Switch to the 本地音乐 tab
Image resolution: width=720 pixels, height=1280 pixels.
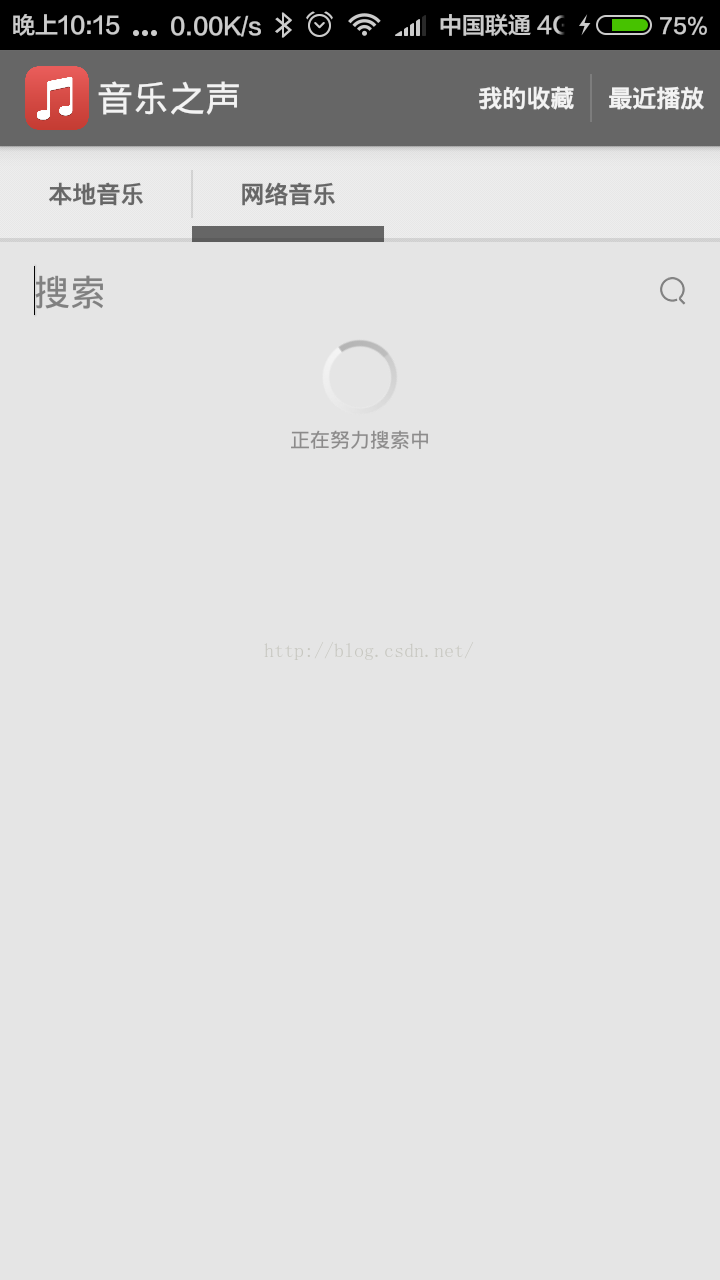pos(96,195)
